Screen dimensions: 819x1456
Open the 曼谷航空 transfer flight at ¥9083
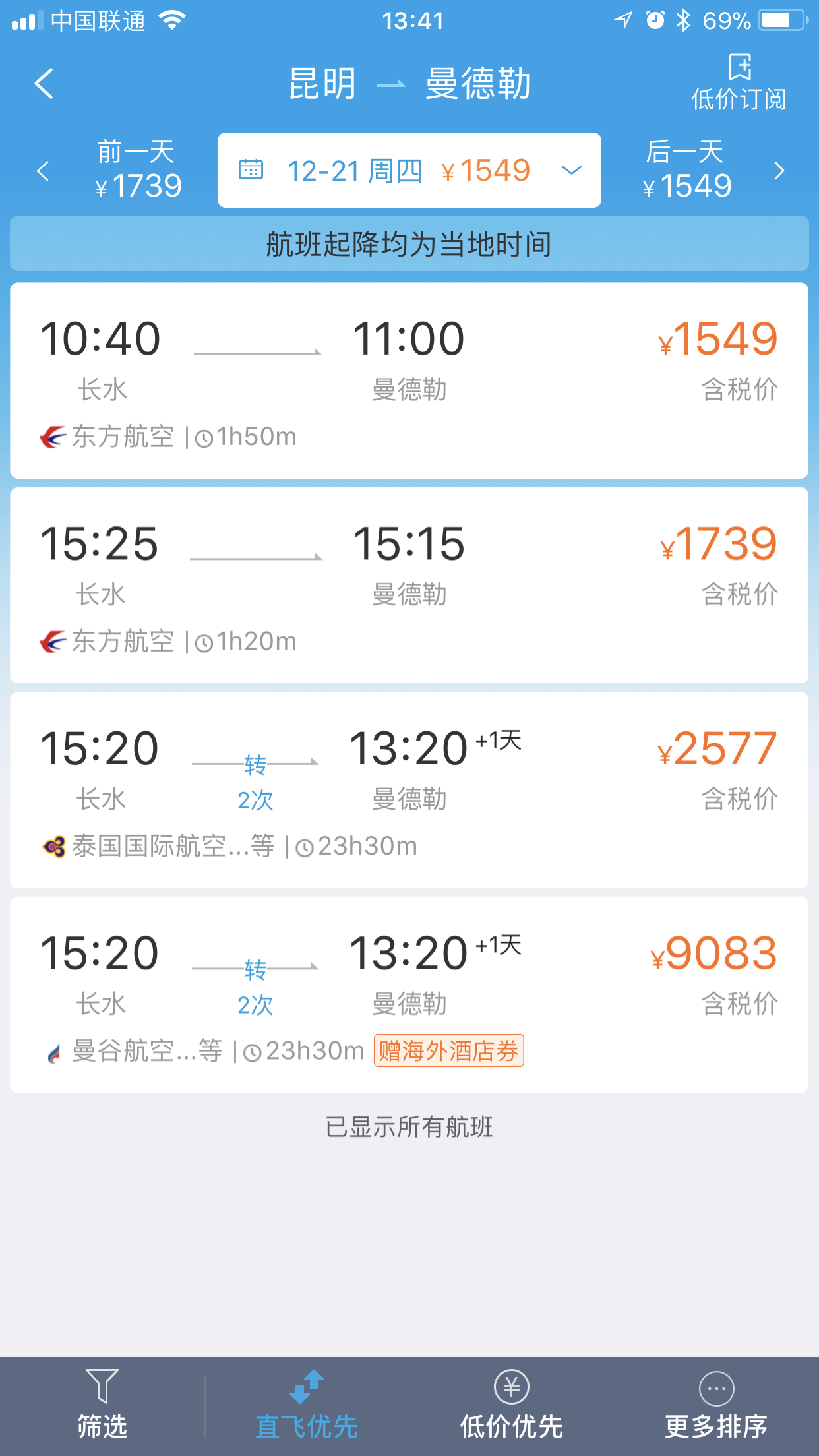tap(409, 994)
